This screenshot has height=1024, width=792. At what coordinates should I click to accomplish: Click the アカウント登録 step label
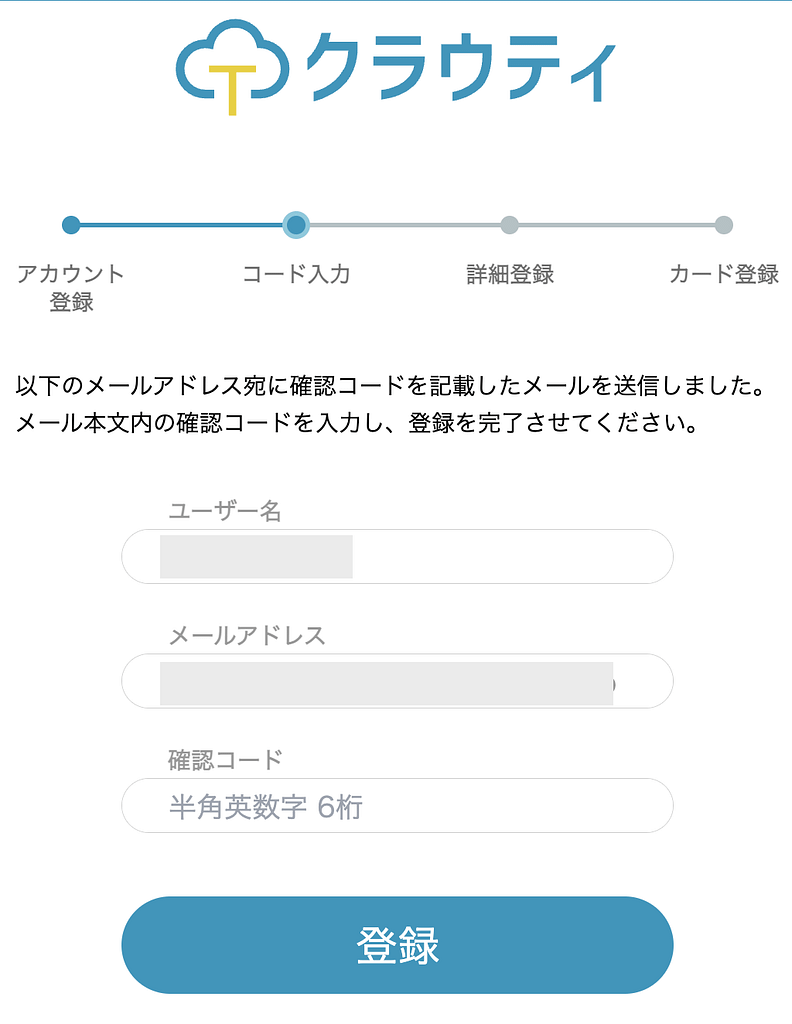click(x=70, y=285)
